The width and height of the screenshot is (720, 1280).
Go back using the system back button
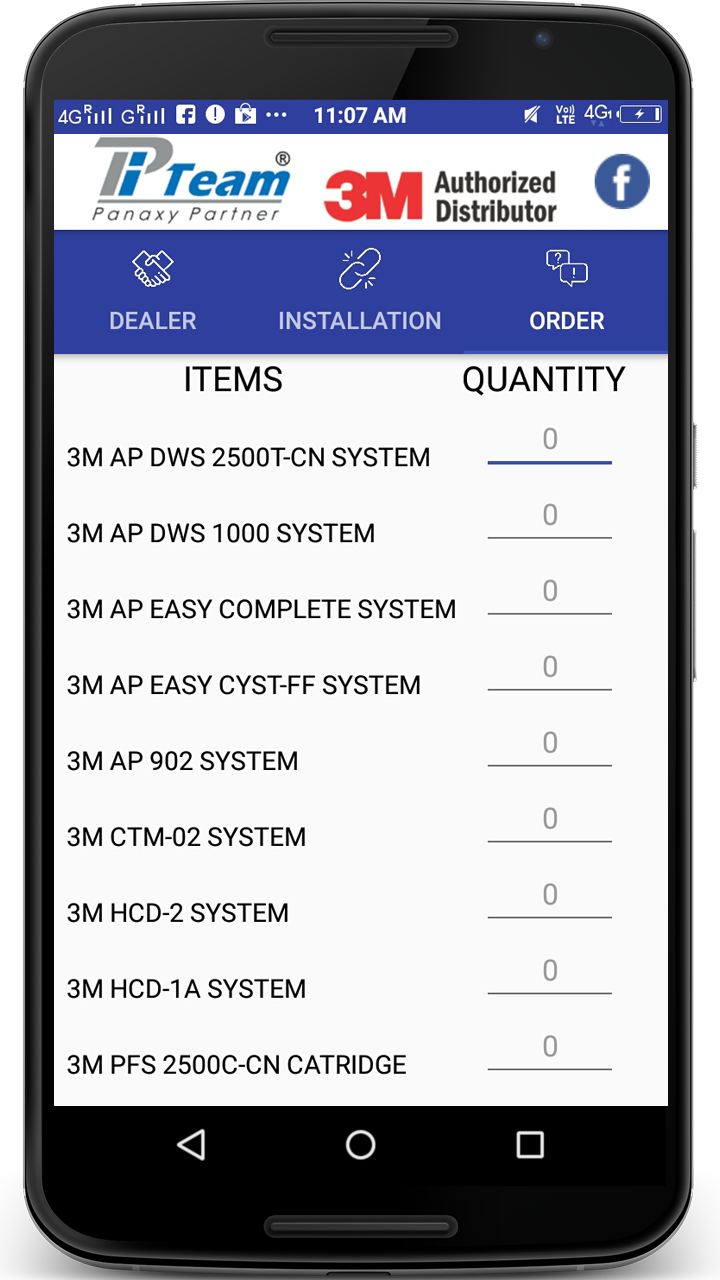pyautogui.click(x=191, y=1145)
